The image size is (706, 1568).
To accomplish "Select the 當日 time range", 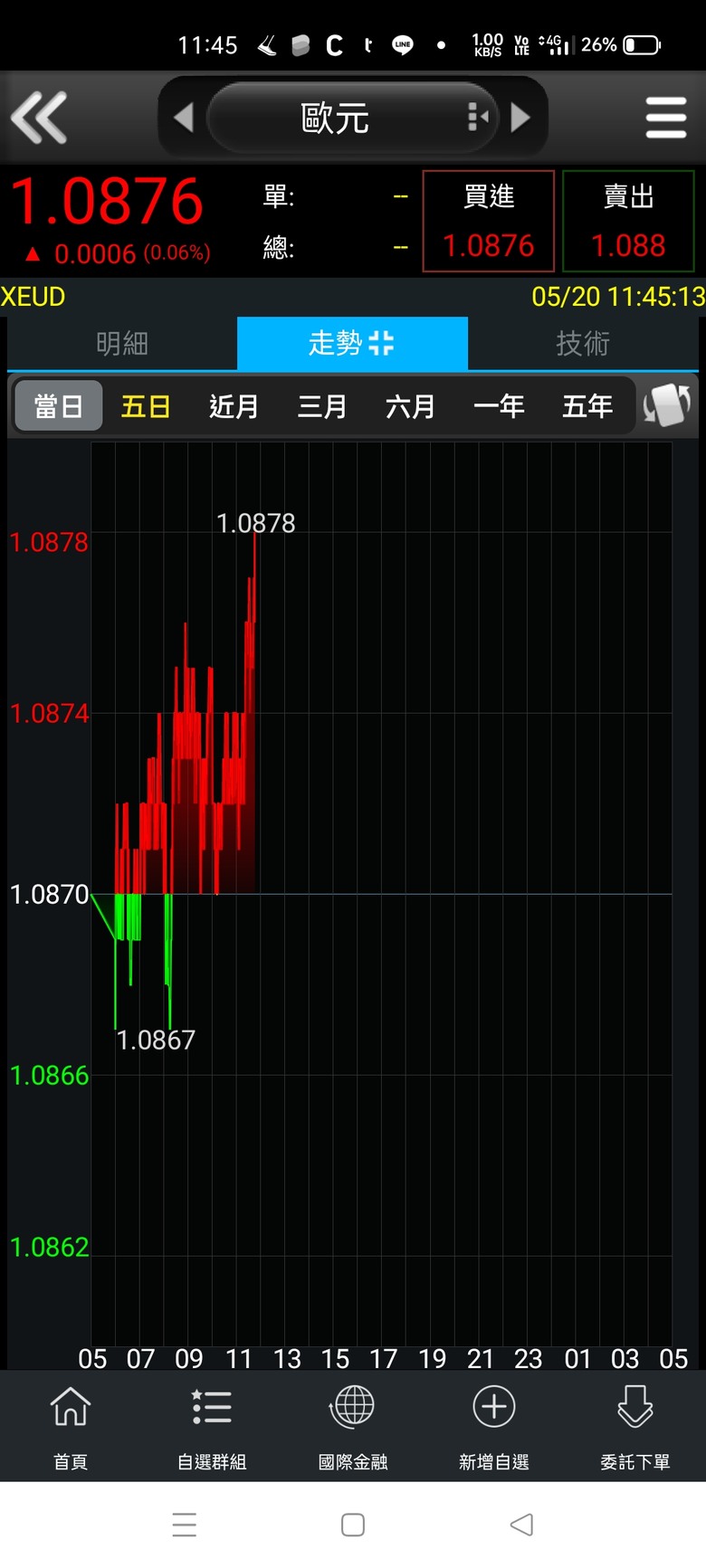I will 59,406.
